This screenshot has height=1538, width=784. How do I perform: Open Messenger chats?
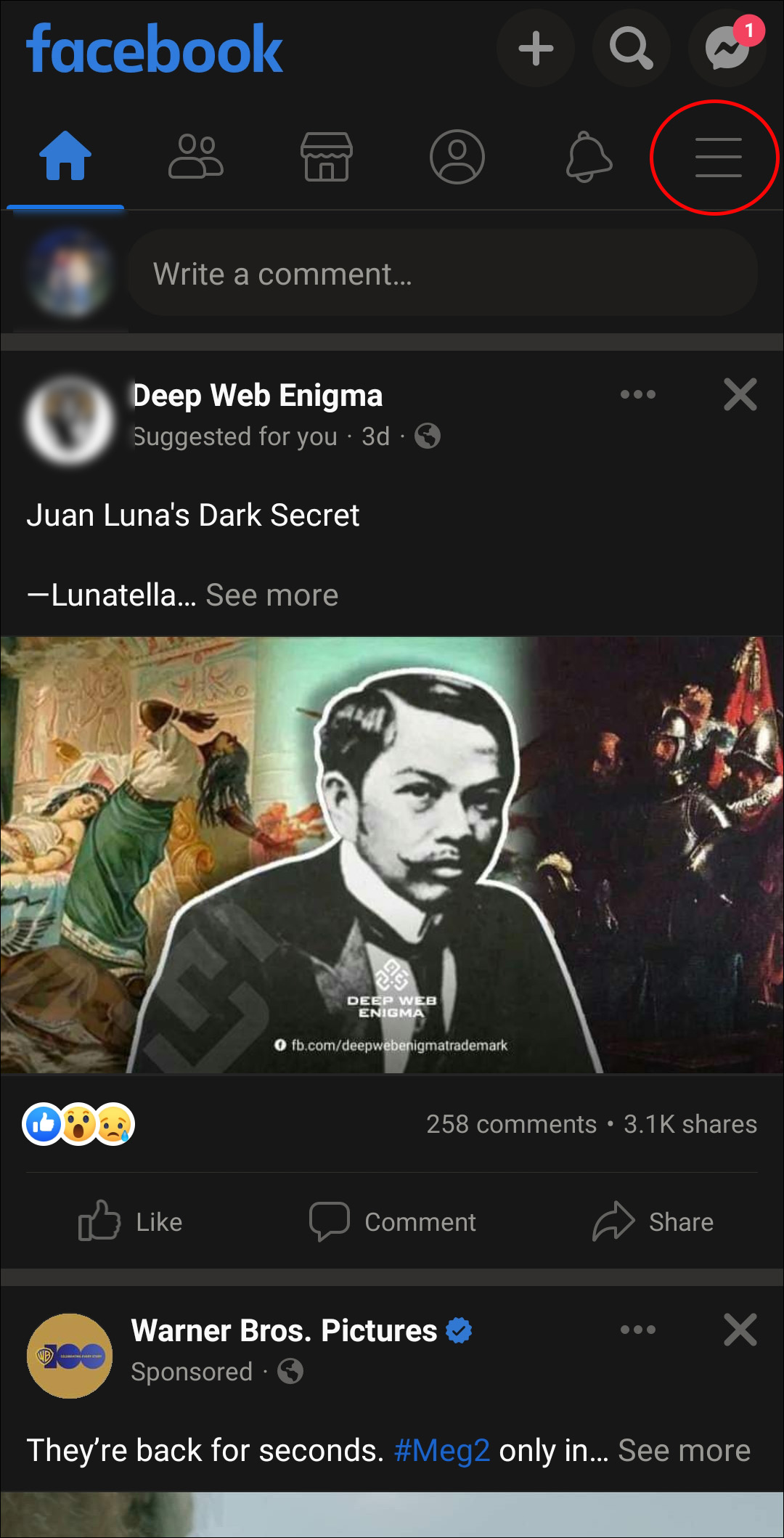(727, 49)
